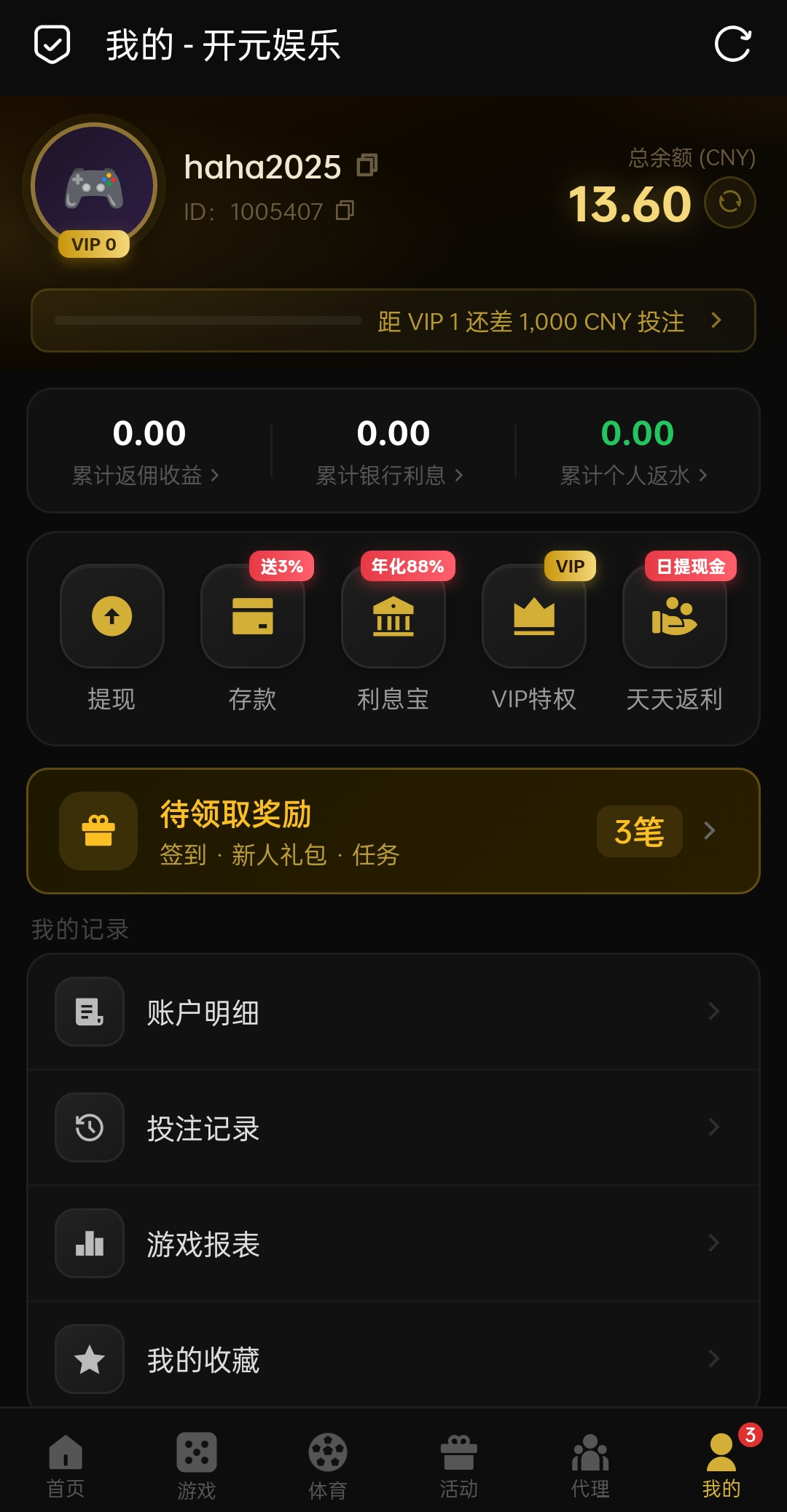This screenshot has height=1512, width=787.
Task: Refresh the total balance amount
Action: (x=729, y=202)
